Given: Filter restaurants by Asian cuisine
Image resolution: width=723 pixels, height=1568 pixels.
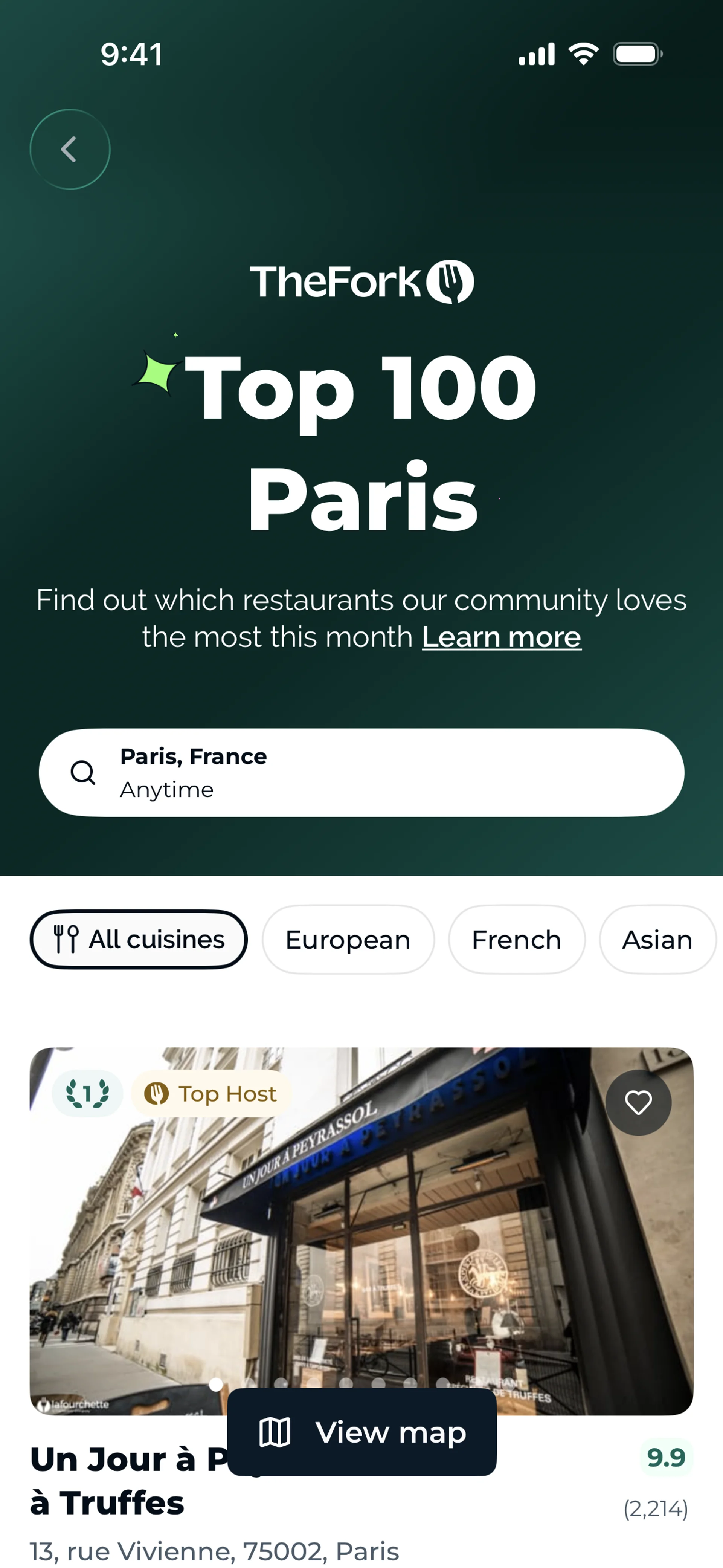Looking at the screenshot, I should click(657, 939).
